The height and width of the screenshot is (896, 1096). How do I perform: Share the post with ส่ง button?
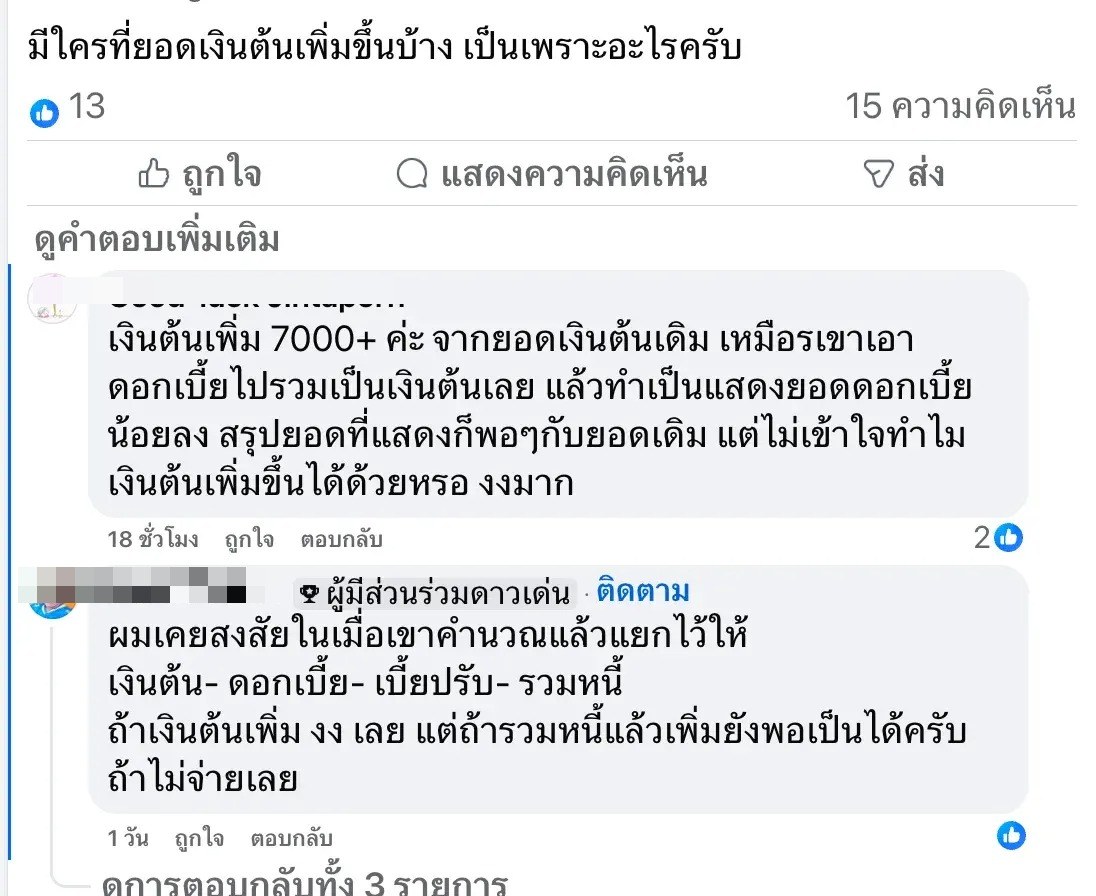903,175
